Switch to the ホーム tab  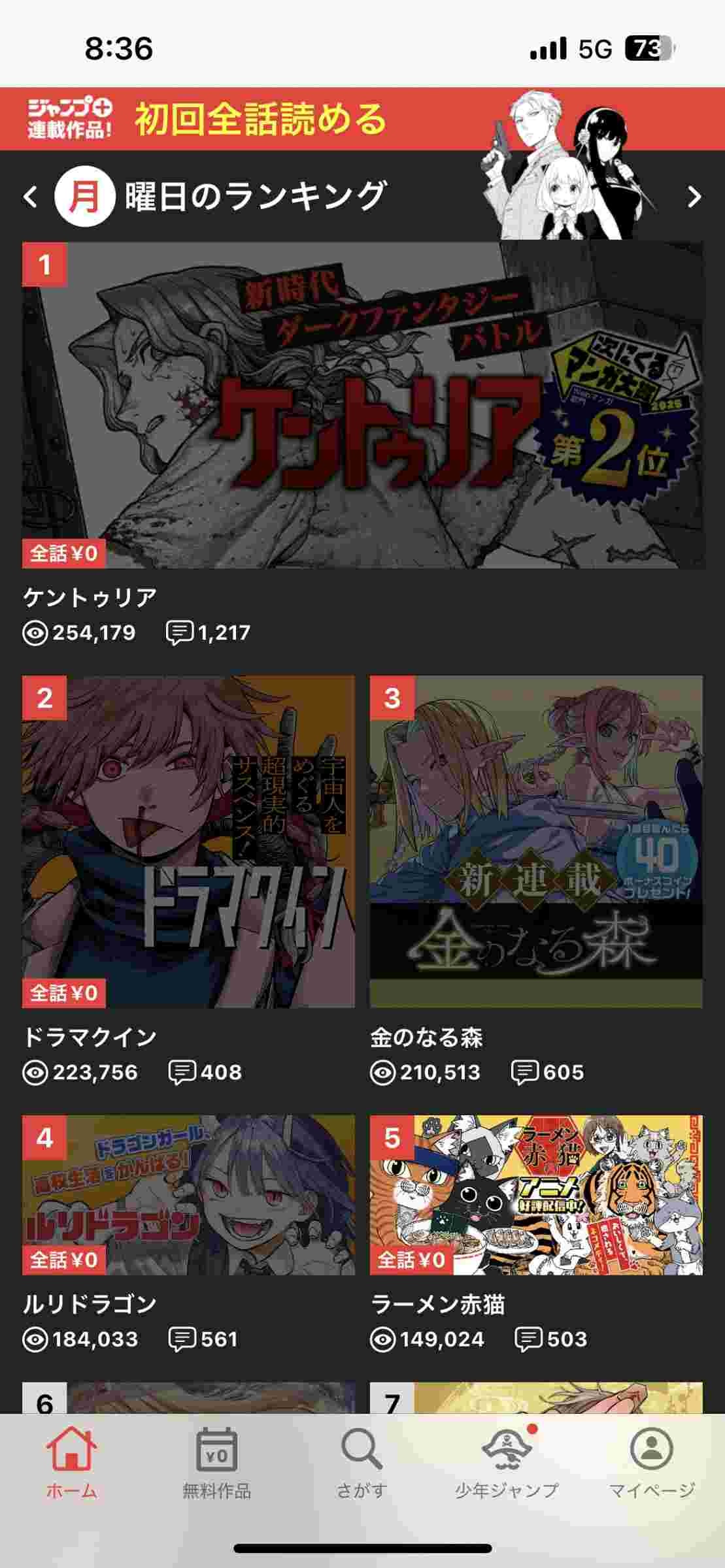[71, 1462]
